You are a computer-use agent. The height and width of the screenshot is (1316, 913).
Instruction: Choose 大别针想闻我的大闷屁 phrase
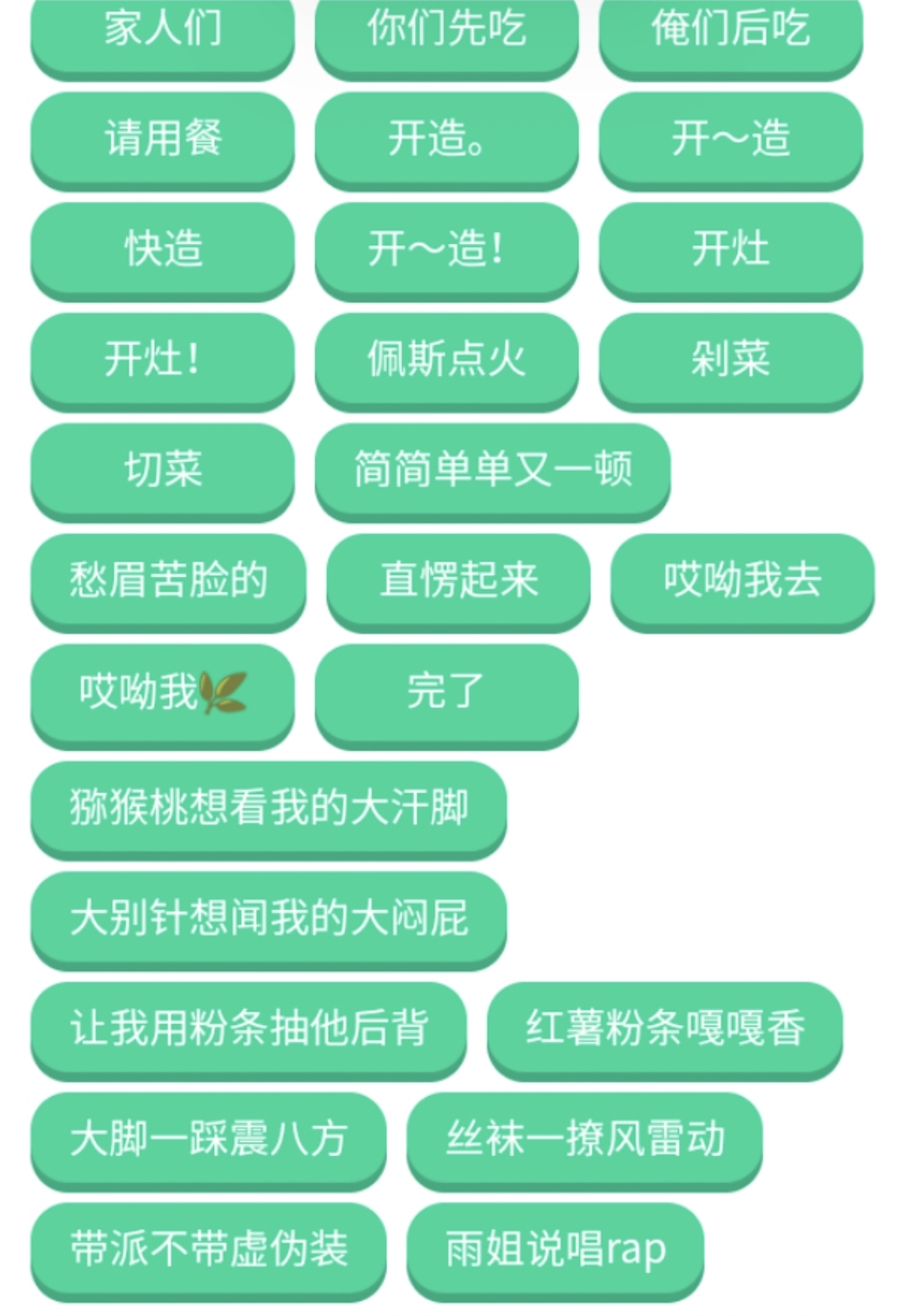click(x=268, y=918)
